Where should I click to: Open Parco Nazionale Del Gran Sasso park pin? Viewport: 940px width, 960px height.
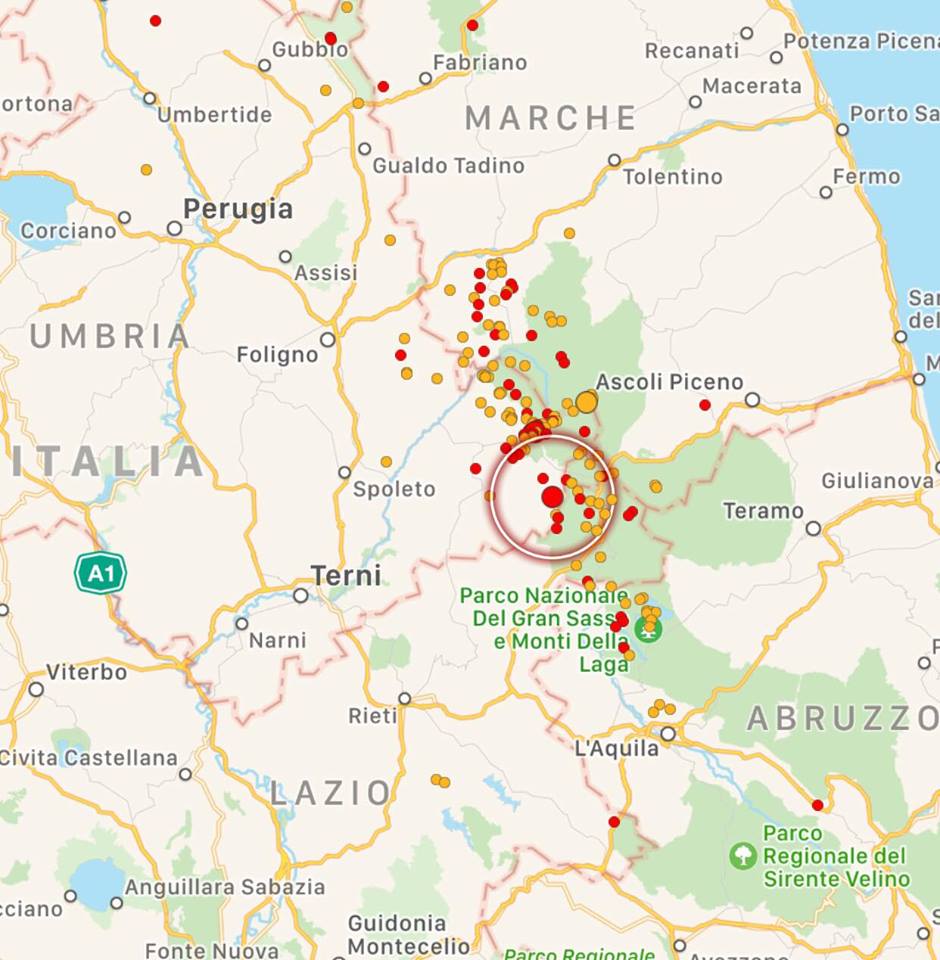[648, 630]
